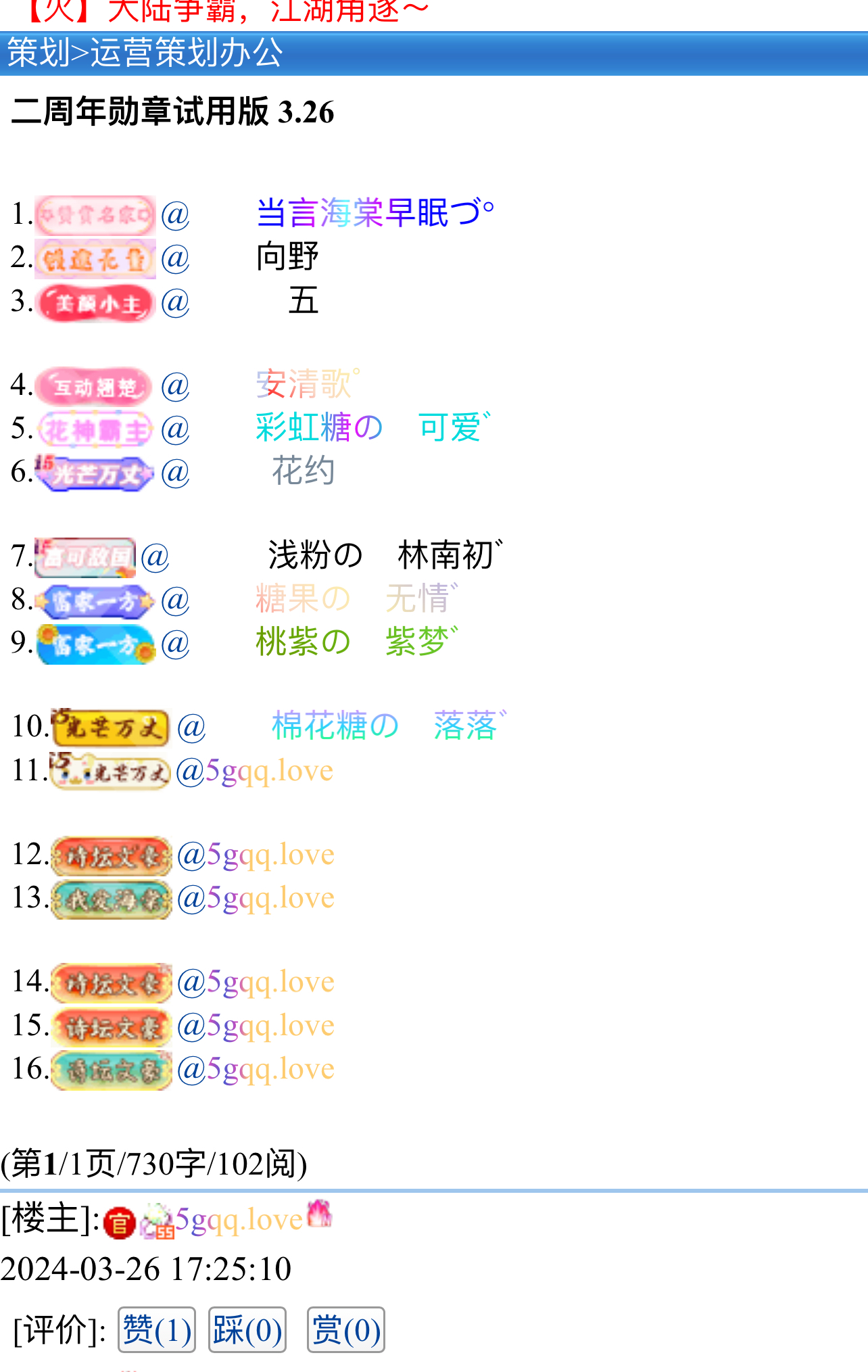Reward the post with 赏 button

click(x=345, y=1330)
